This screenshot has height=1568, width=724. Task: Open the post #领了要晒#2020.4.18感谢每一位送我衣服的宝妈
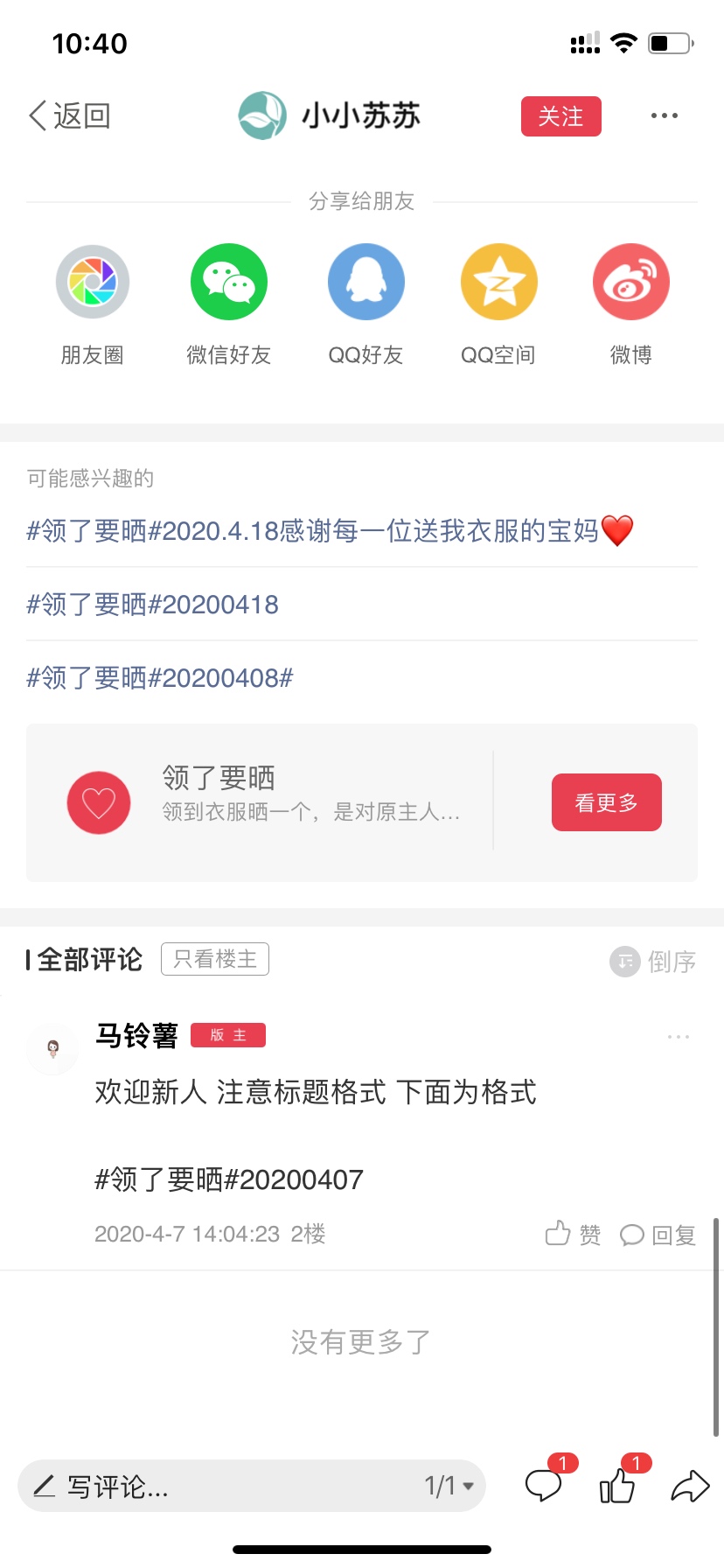click(x=330, y=530)
